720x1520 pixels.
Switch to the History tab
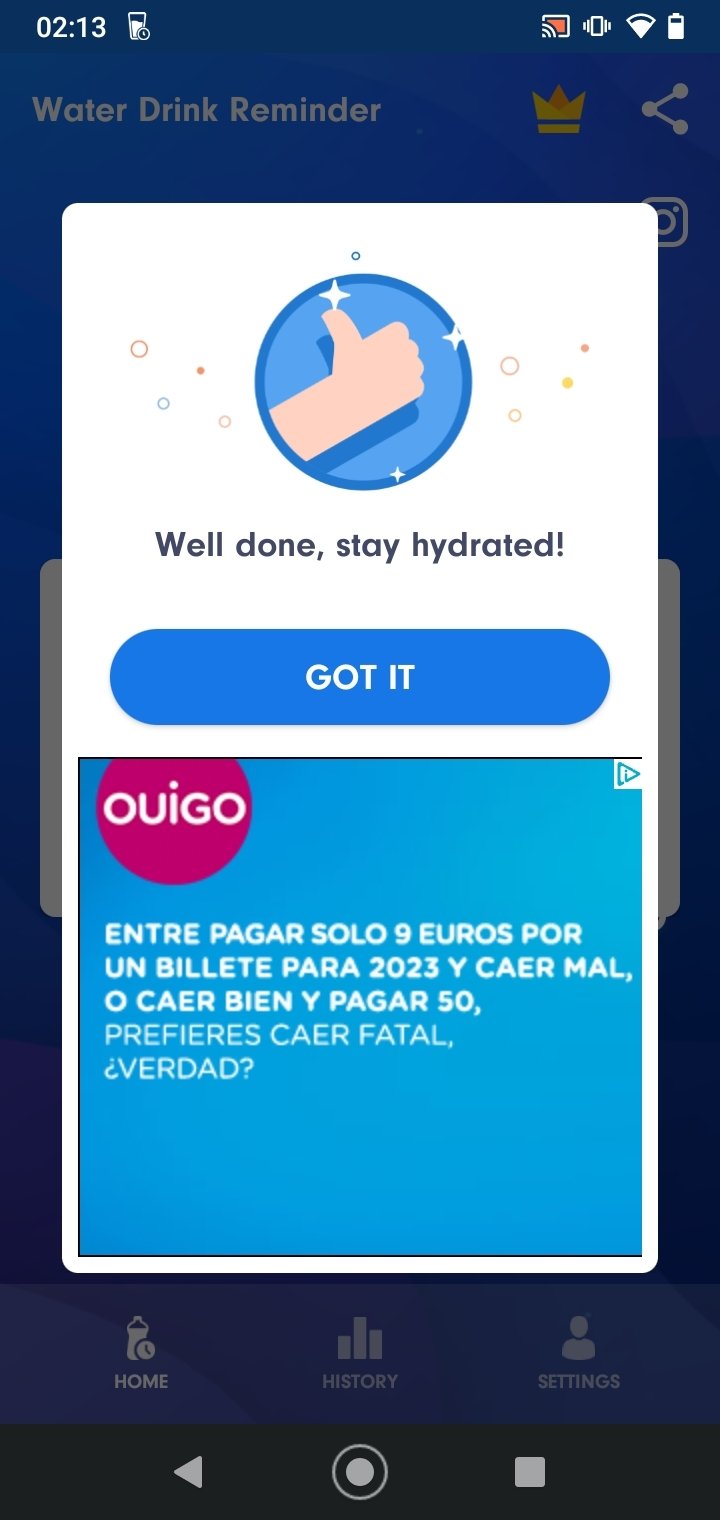360,1352
